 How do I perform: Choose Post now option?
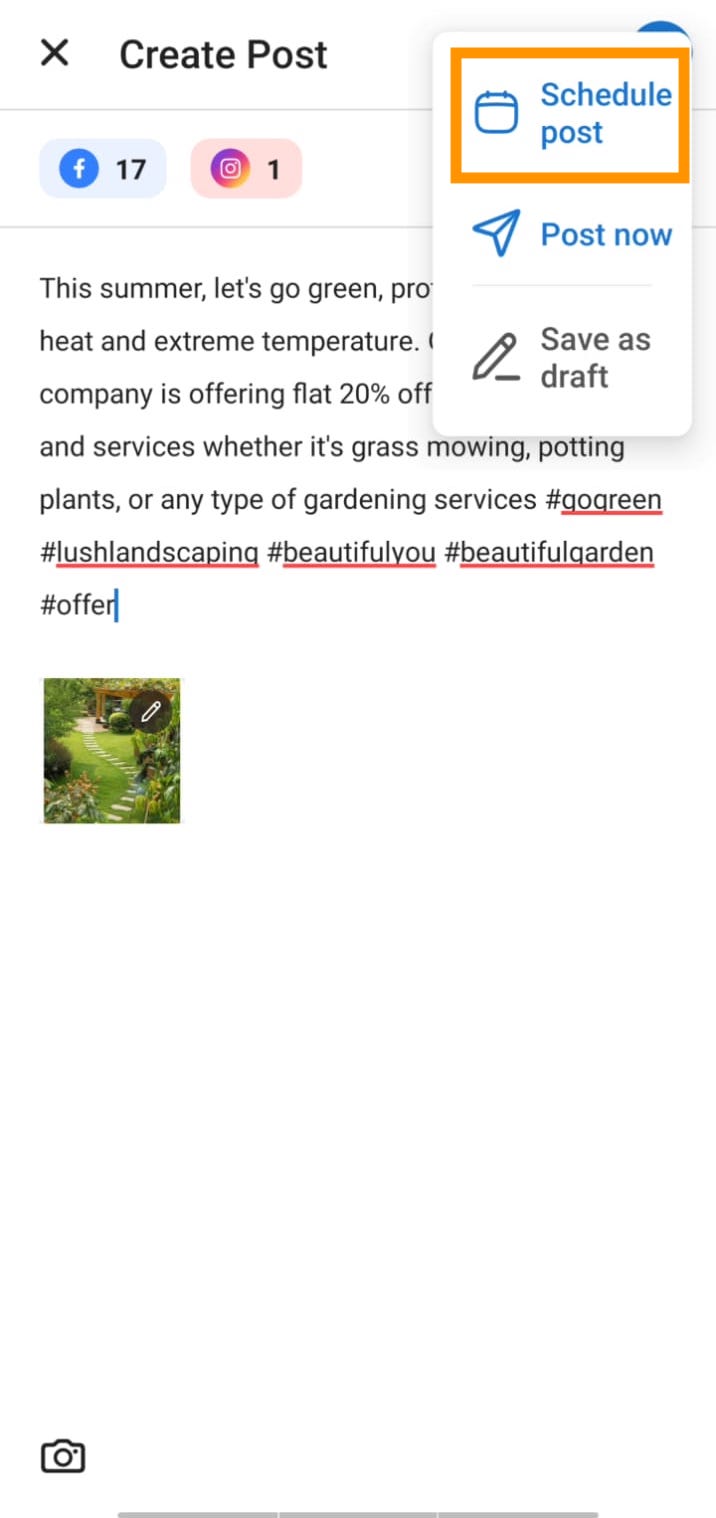(570, 235)
